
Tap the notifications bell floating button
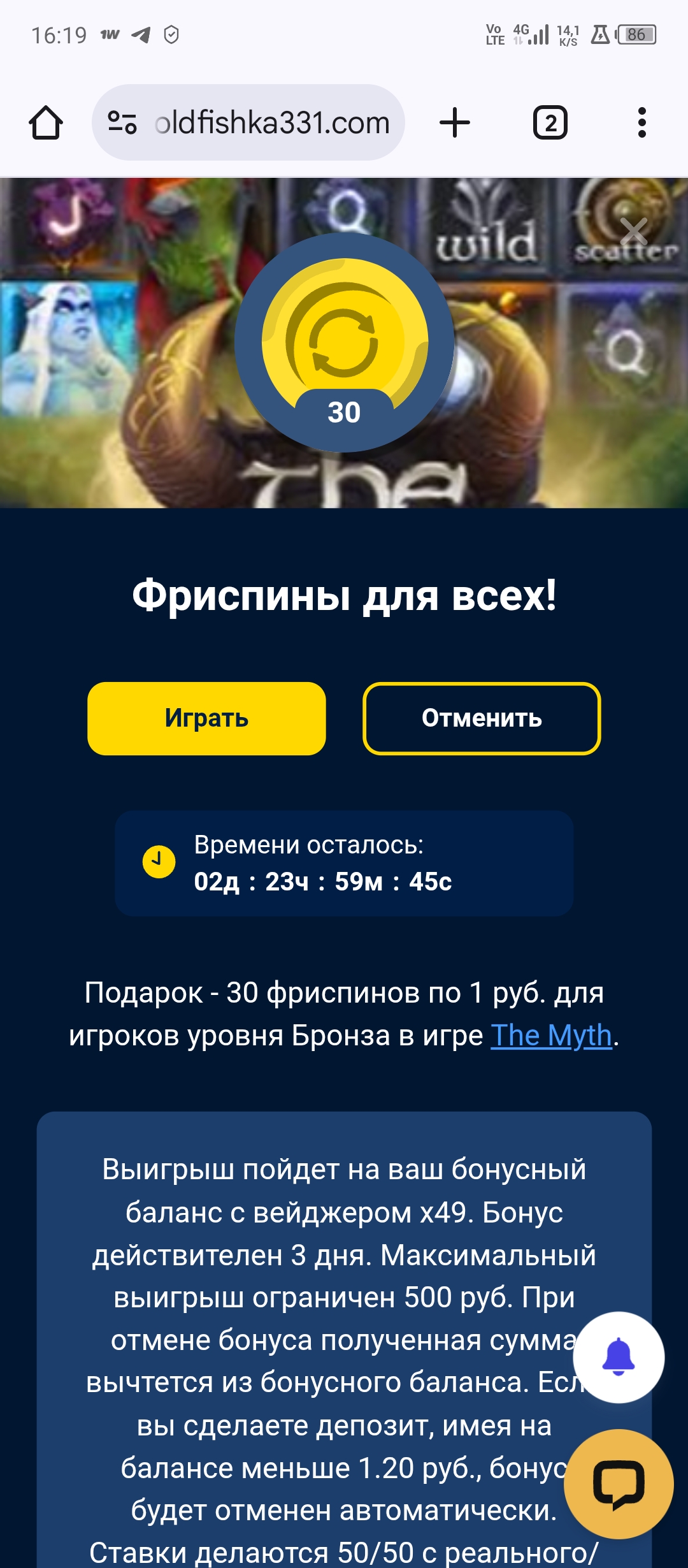pos(619,1358)
